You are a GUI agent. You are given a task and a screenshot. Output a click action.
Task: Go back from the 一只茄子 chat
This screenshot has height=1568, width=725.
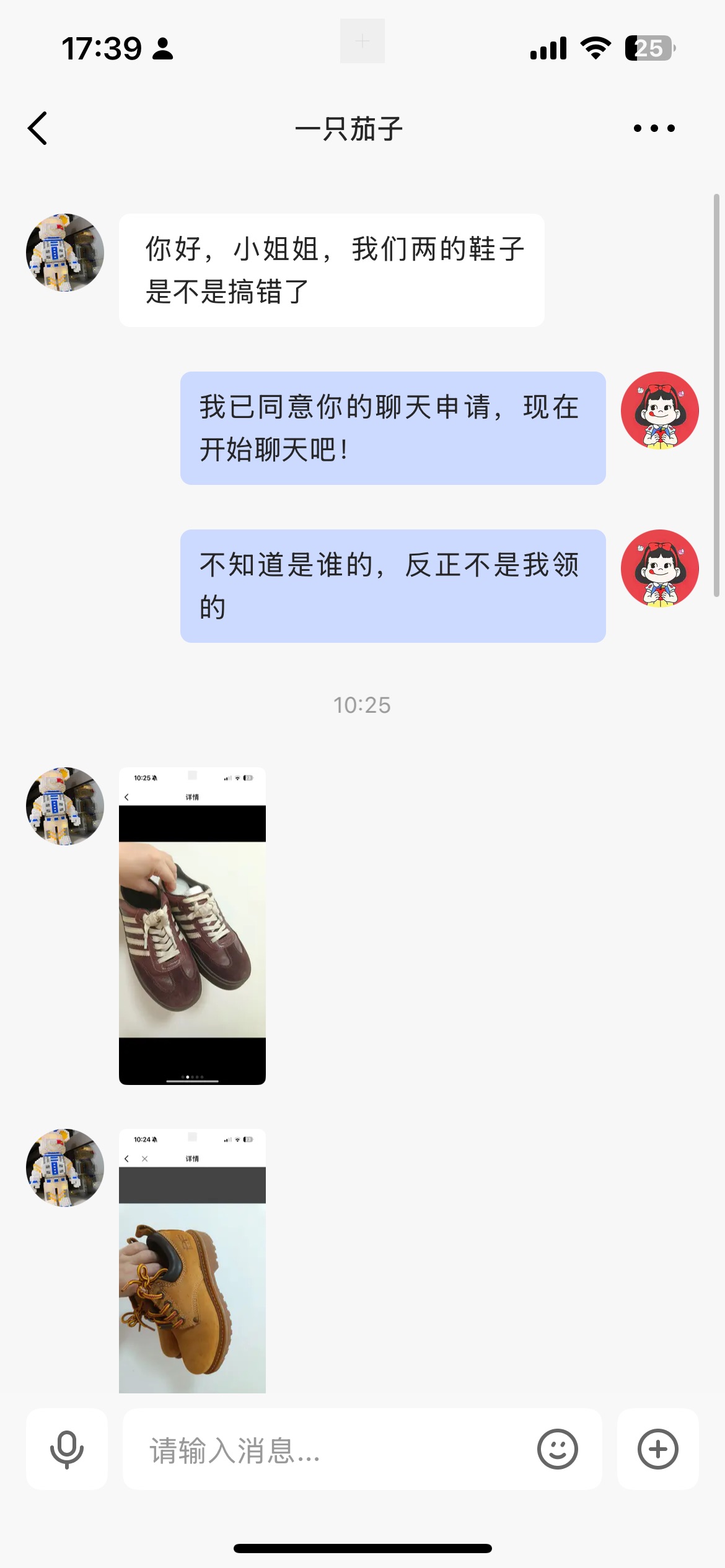pyautogui.click(x=38, y=128)
